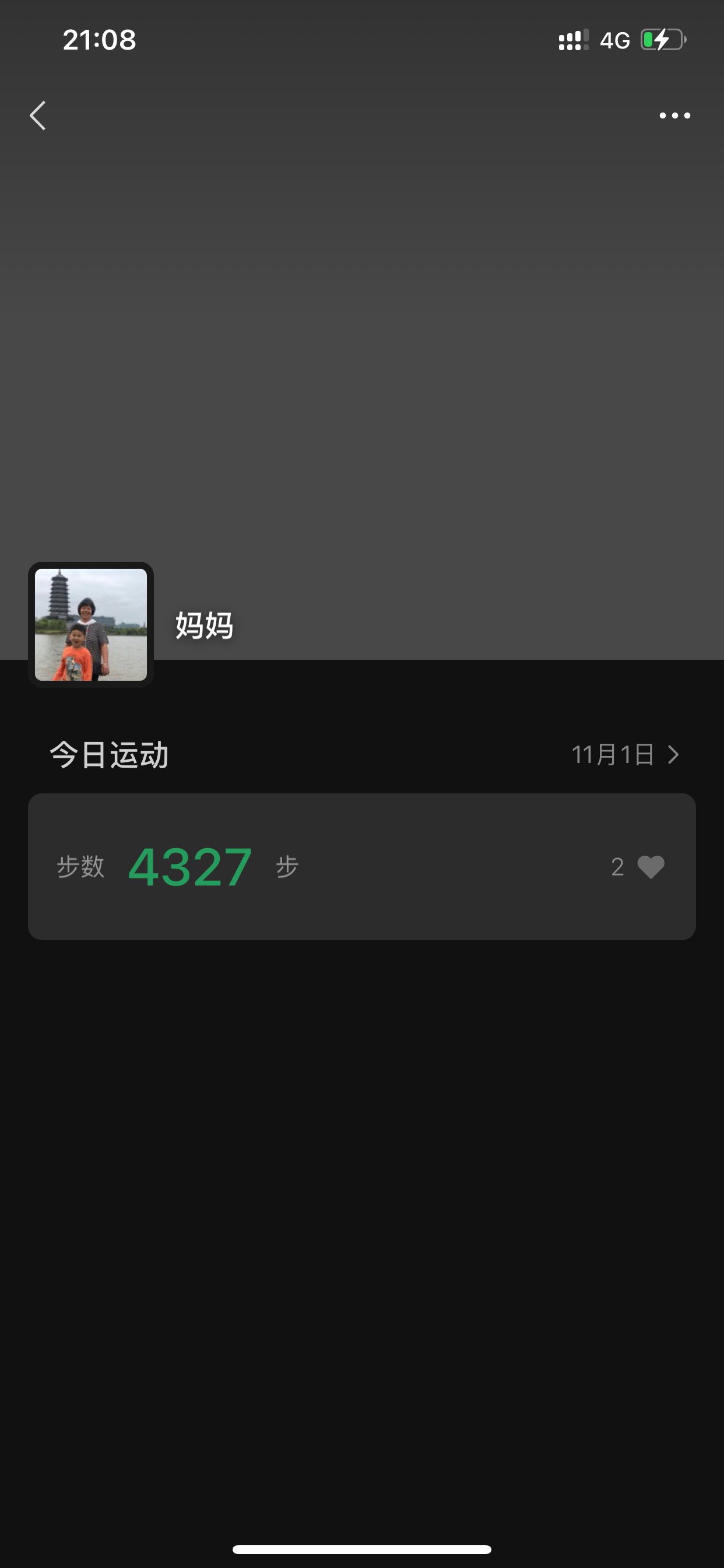
Task: Open 妈妈's profile avatar
Action: [x=91, y=625]
